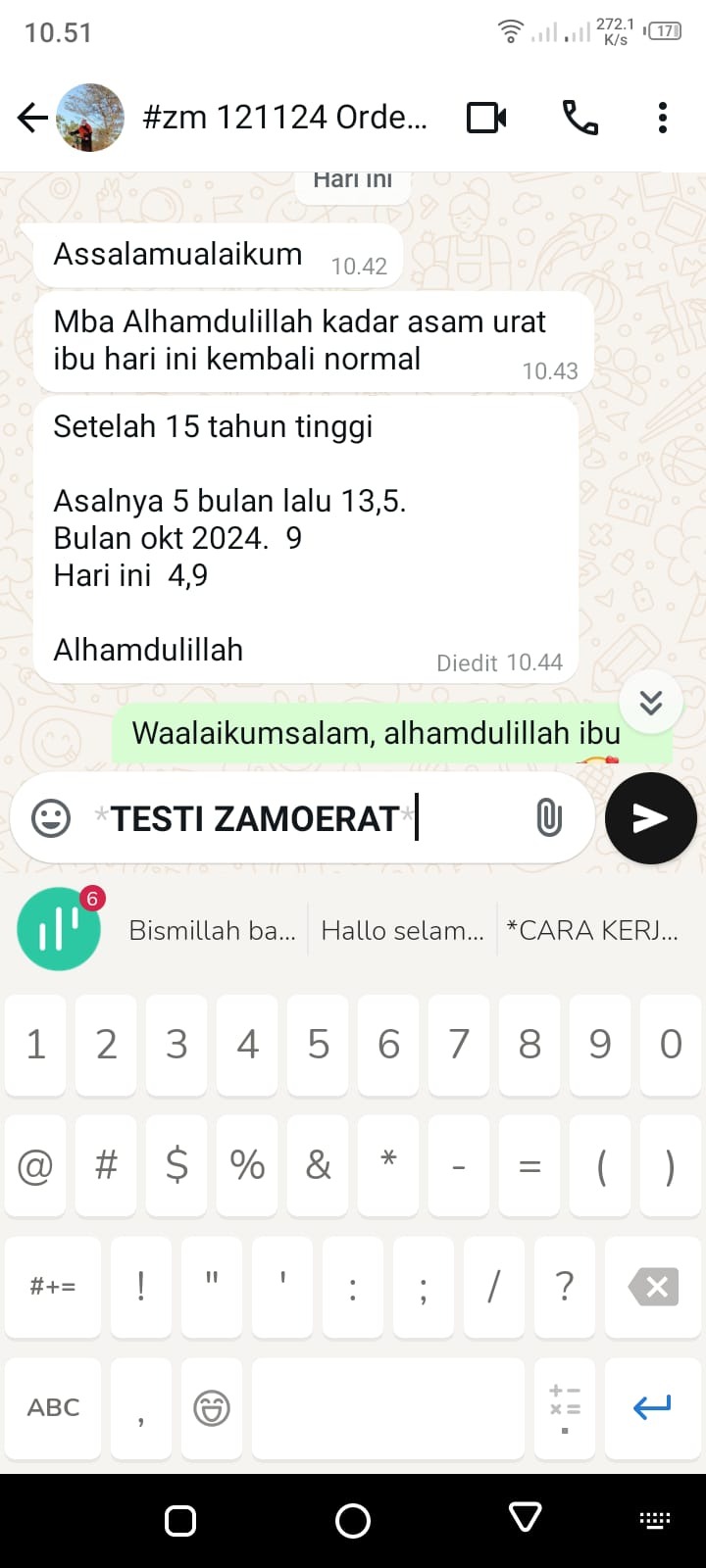The height and width of the screenshot is (1568, 706).
Task: Open the green keyboard assistant button
Action: tap(59, 929)
